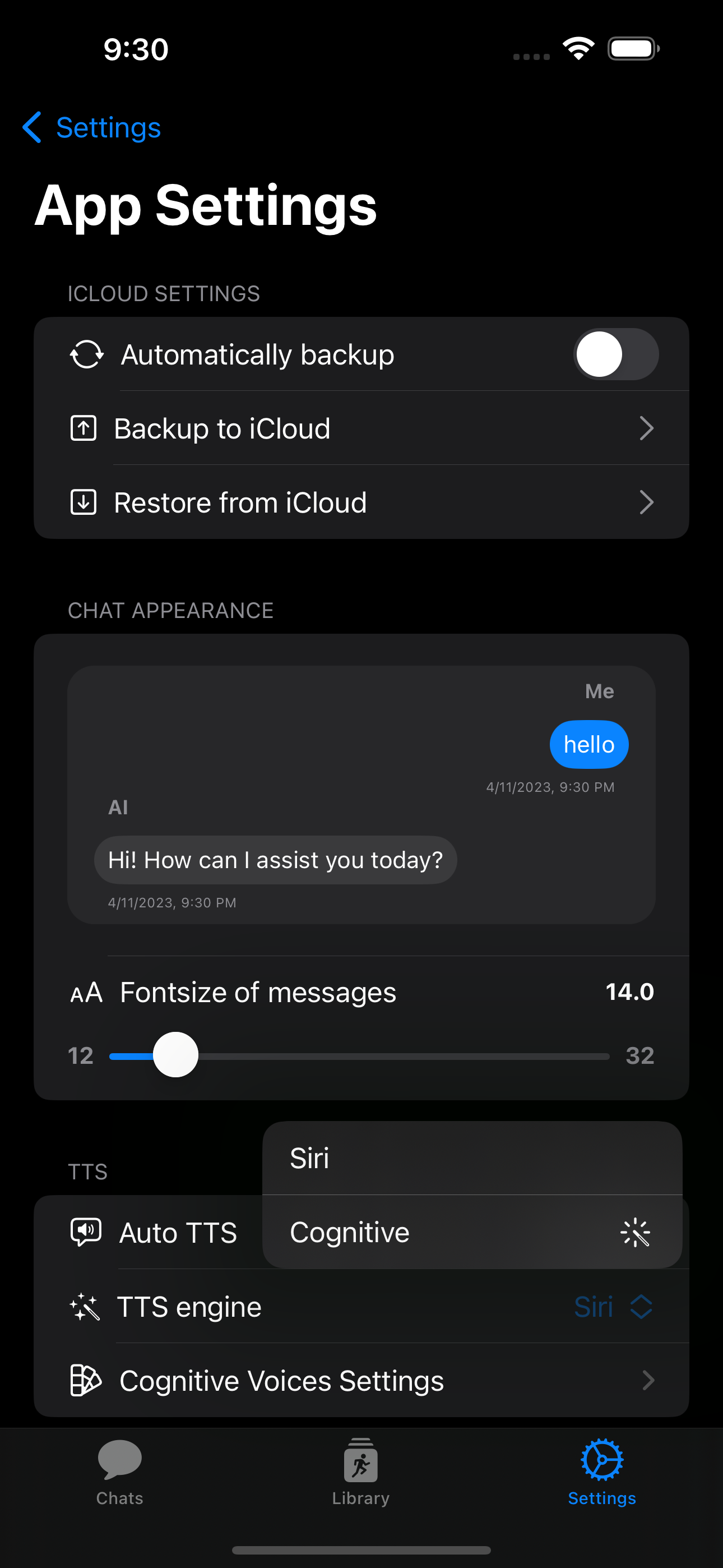Choose Cognitive as the TTS engine

[x=472, y=1233]
